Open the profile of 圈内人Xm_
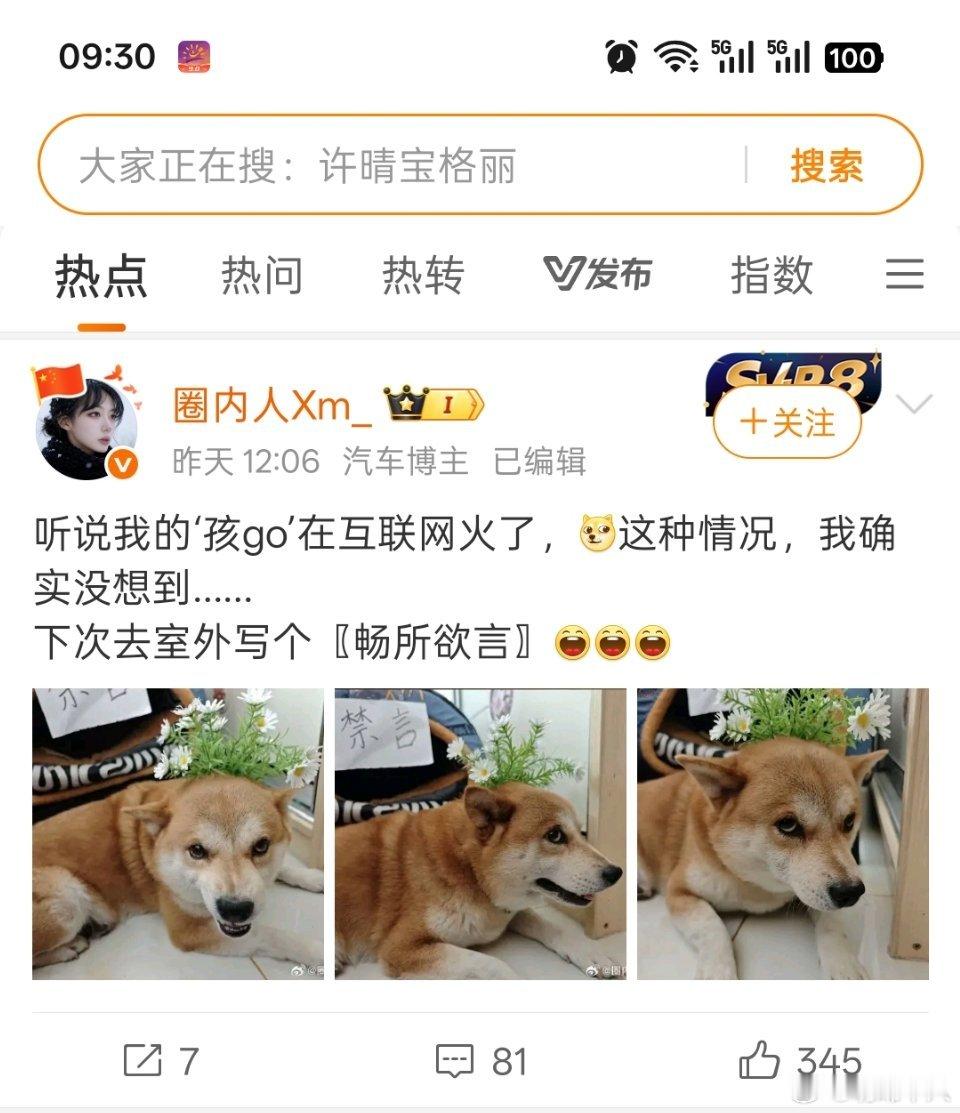This screenshot has width=960, height=1113. pos(267,404)
